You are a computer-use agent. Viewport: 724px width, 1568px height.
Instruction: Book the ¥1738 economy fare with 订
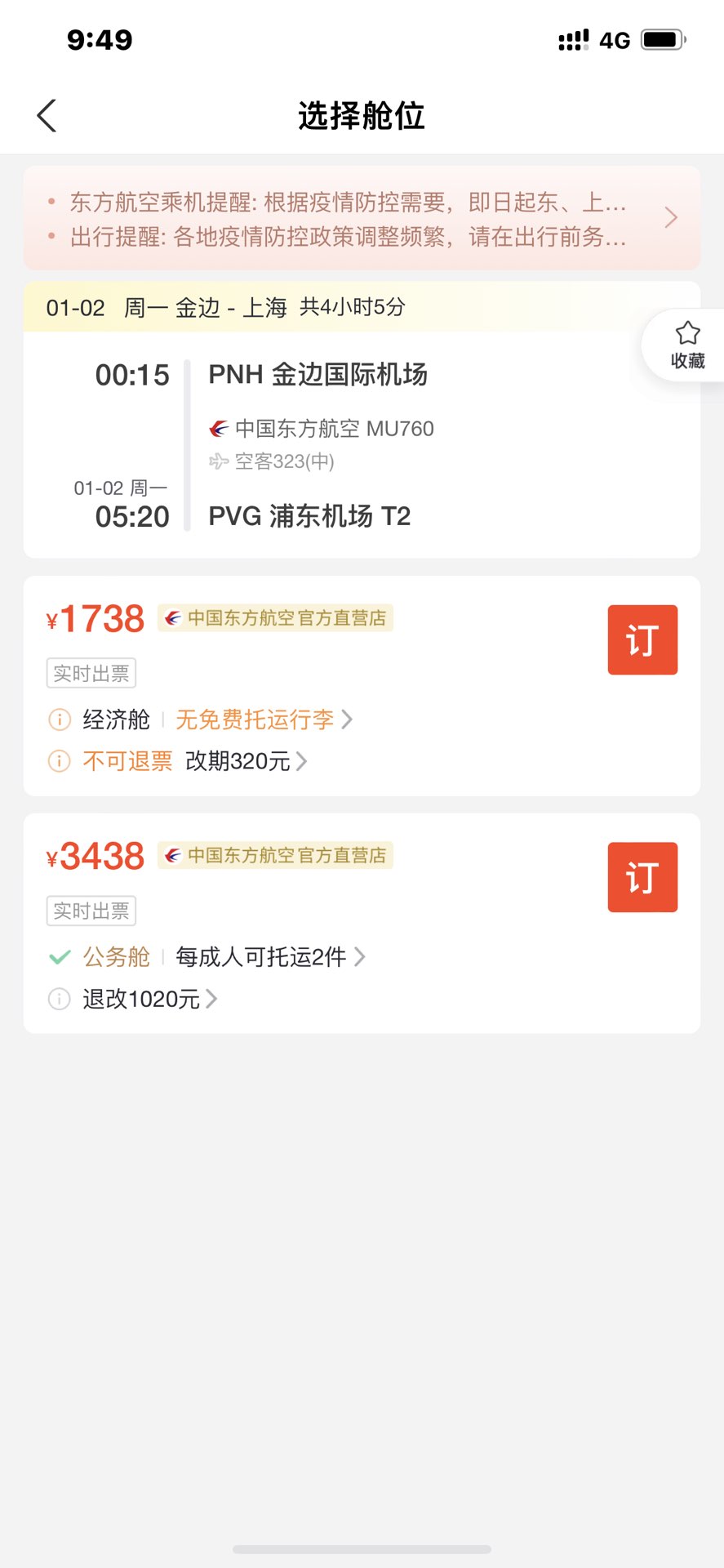pos(642,639)
